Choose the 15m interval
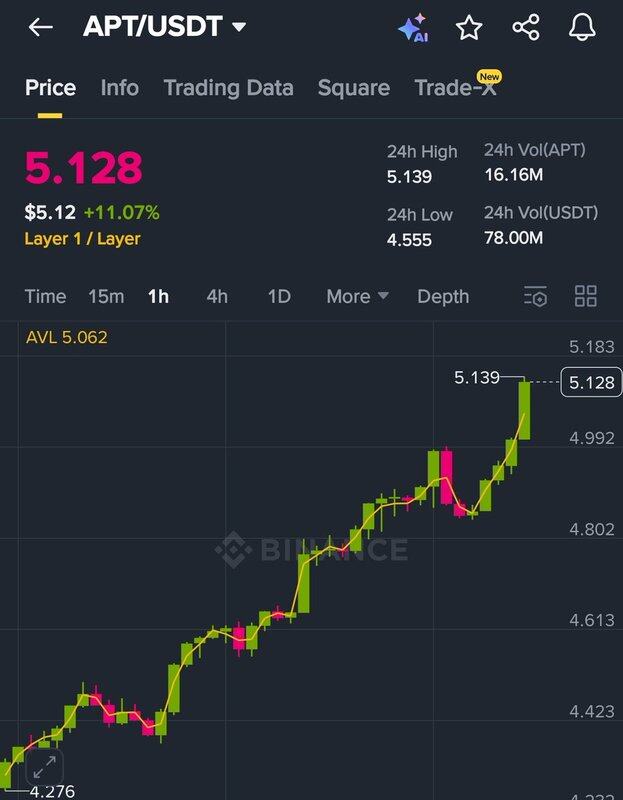The height and width of the screenshot is (800, 623). (x=106, y=296)
